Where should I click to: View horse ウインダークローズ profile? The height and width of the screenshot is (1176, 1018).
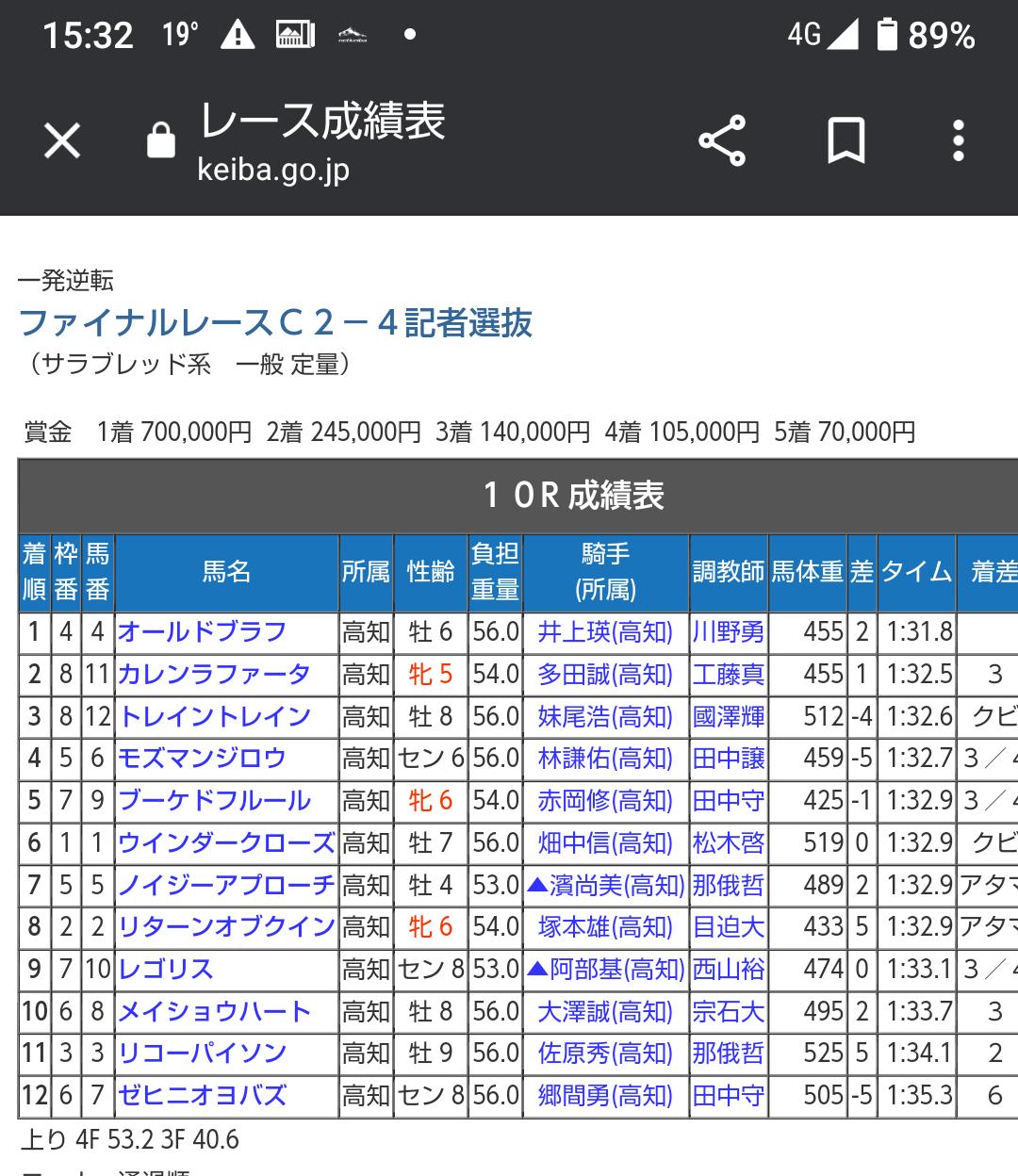[x=226, y=842]
